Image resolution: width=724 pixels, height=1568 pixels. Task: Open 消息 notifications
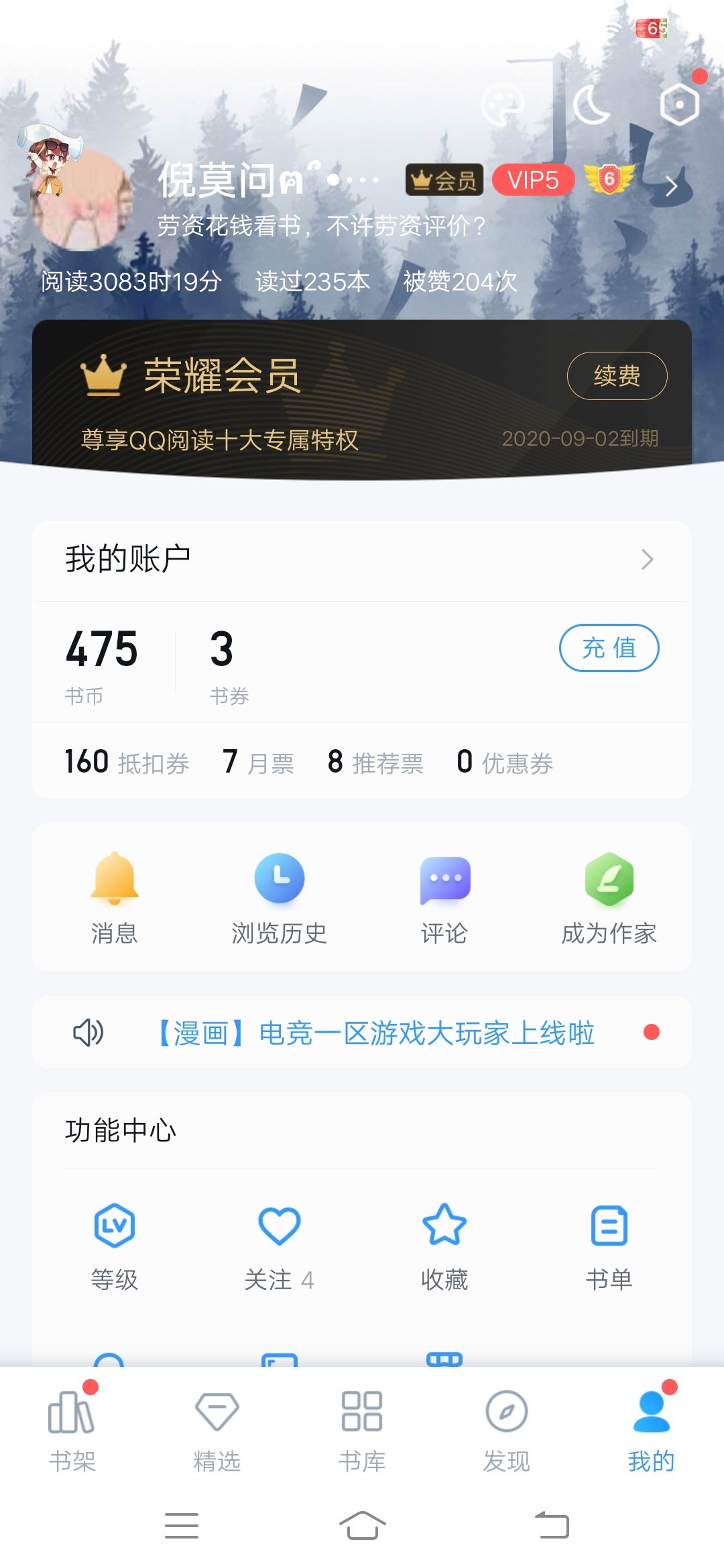115,897
